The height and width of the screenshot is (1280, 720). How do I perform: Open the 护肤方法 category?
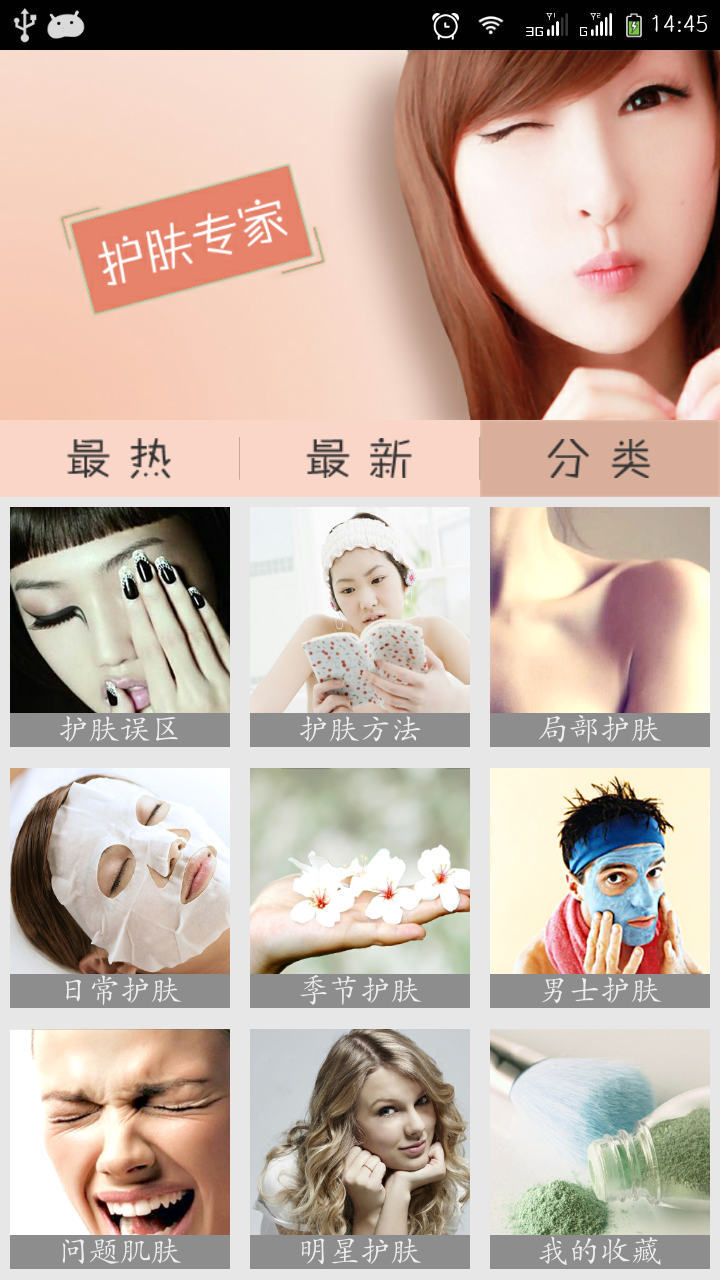(360, 626)
